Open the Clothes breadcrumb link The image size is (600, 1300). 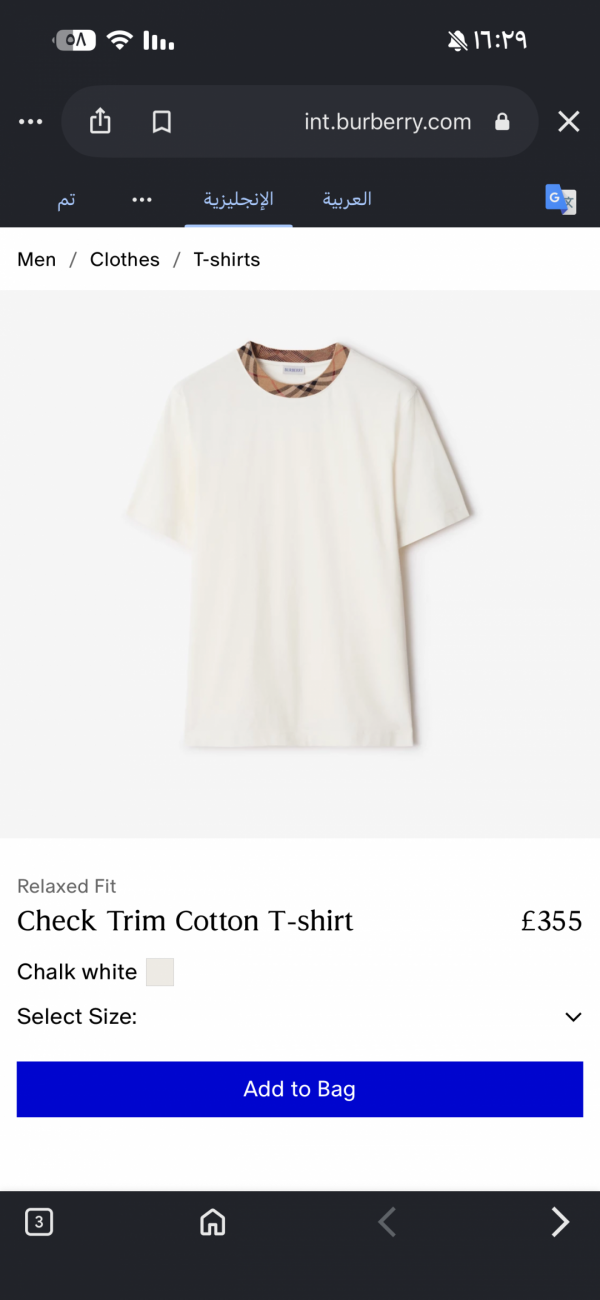click(125, 259)
